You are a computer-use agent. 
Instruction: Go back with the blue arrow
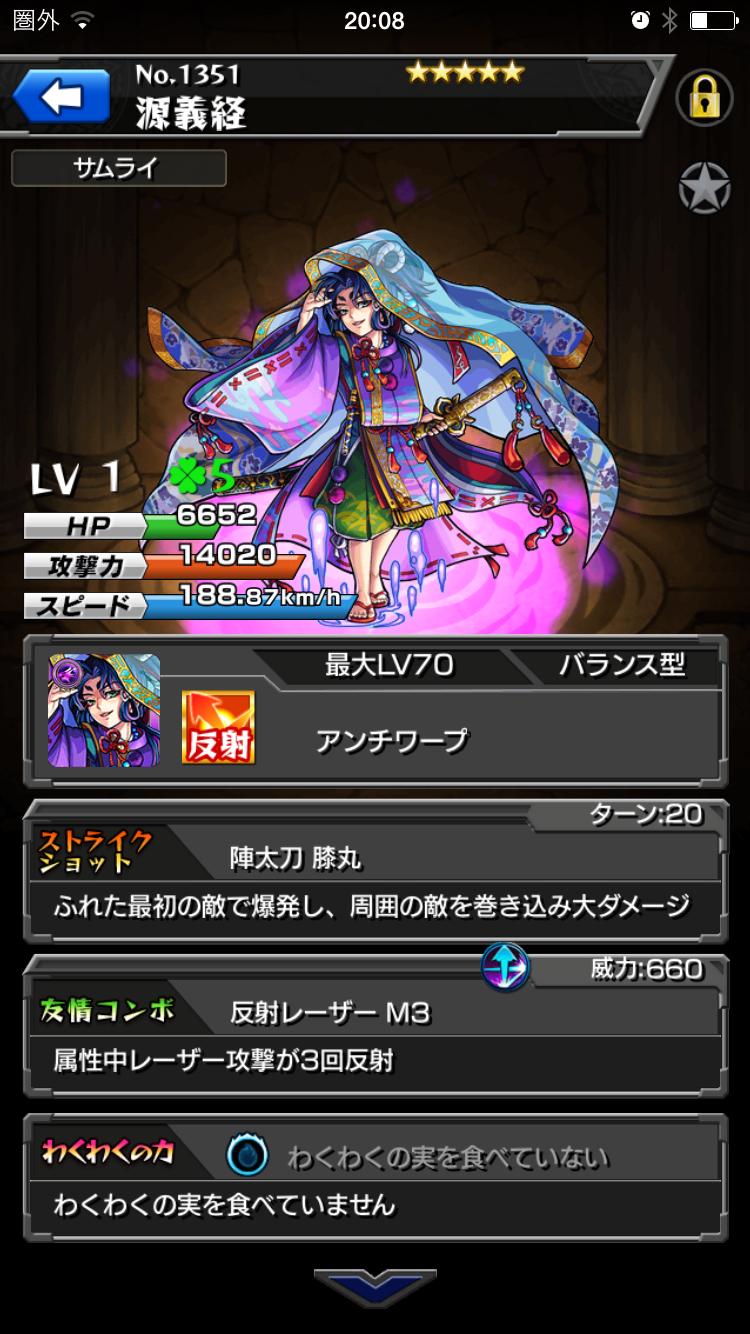[x=61, y=97]
